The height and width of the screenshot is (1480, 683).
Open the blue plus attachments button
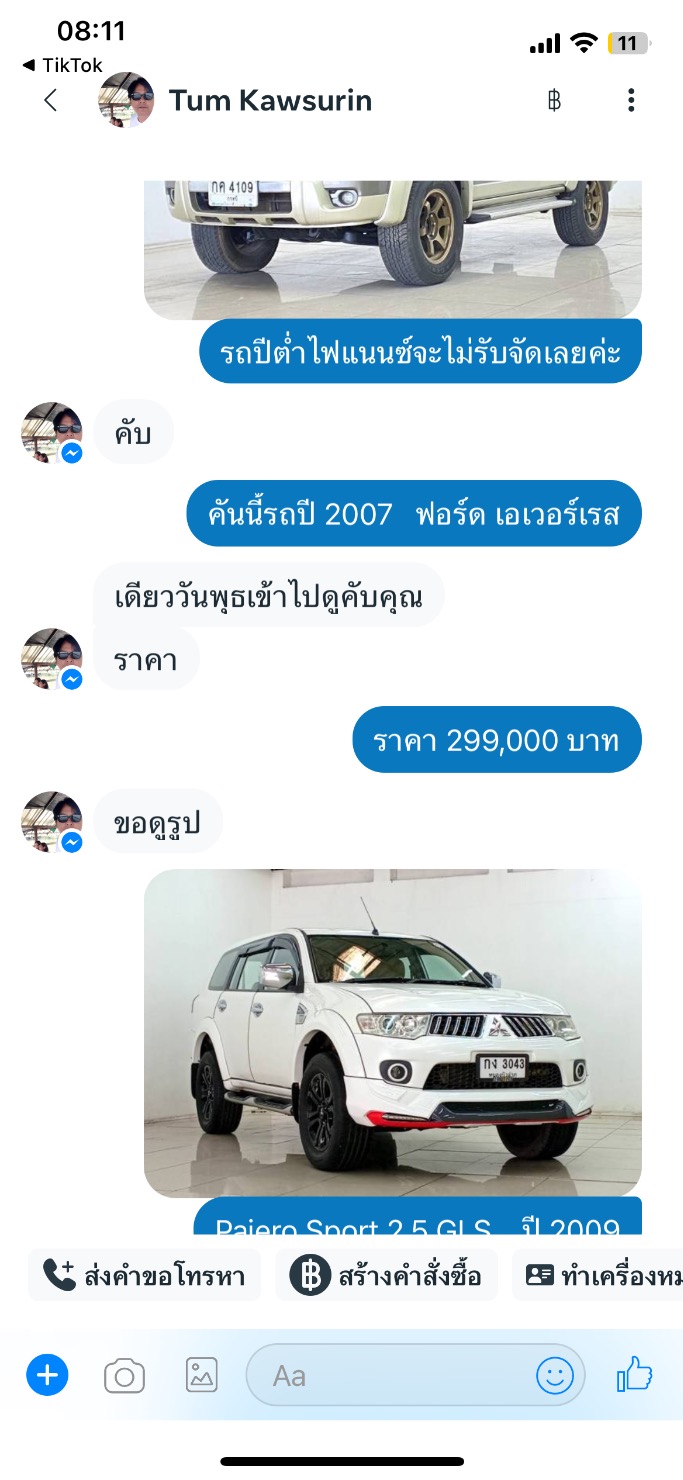(47, 1376)
